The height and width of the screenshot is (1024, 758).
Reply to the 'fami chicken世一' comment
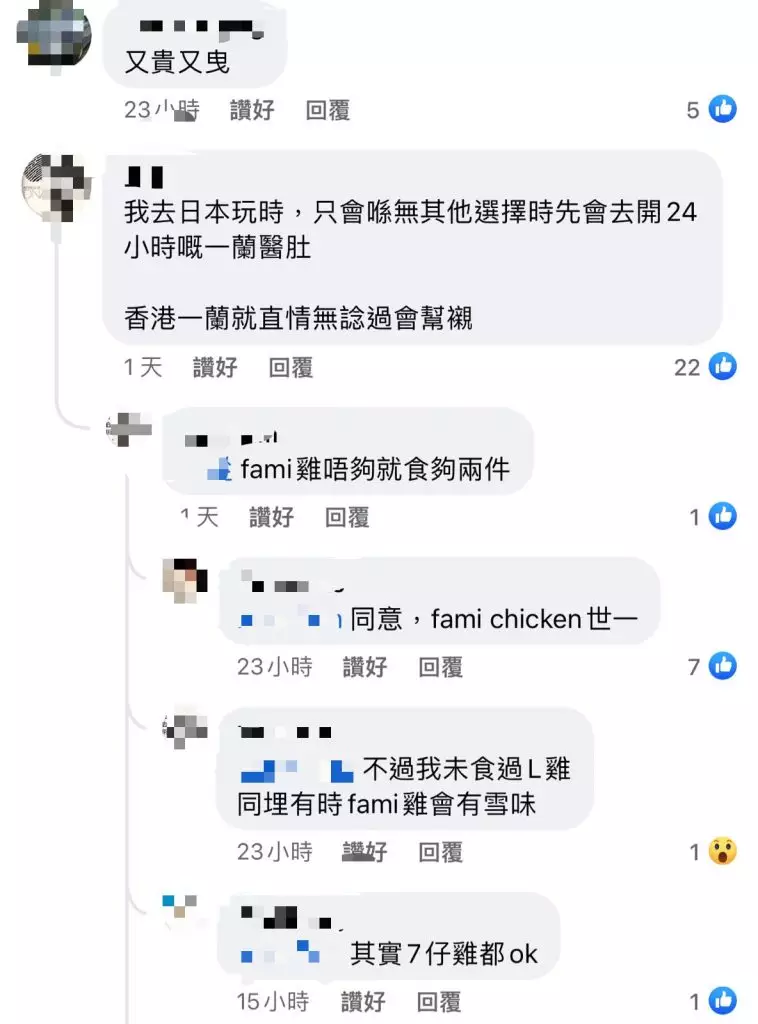point(440,667)
